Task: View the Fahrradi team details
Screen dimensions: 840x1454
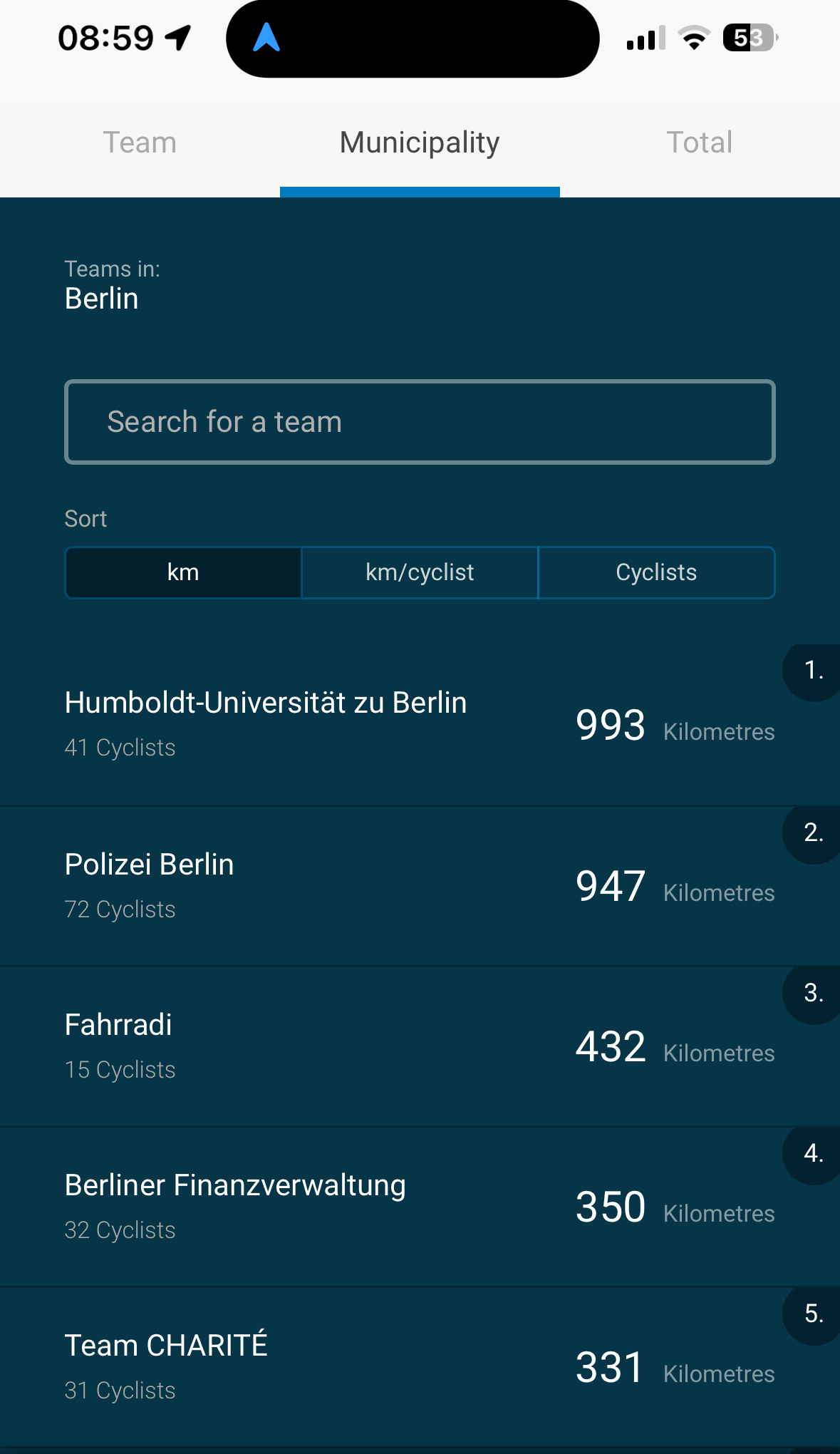Action: pyautogui.click(x=420, y=1046)
